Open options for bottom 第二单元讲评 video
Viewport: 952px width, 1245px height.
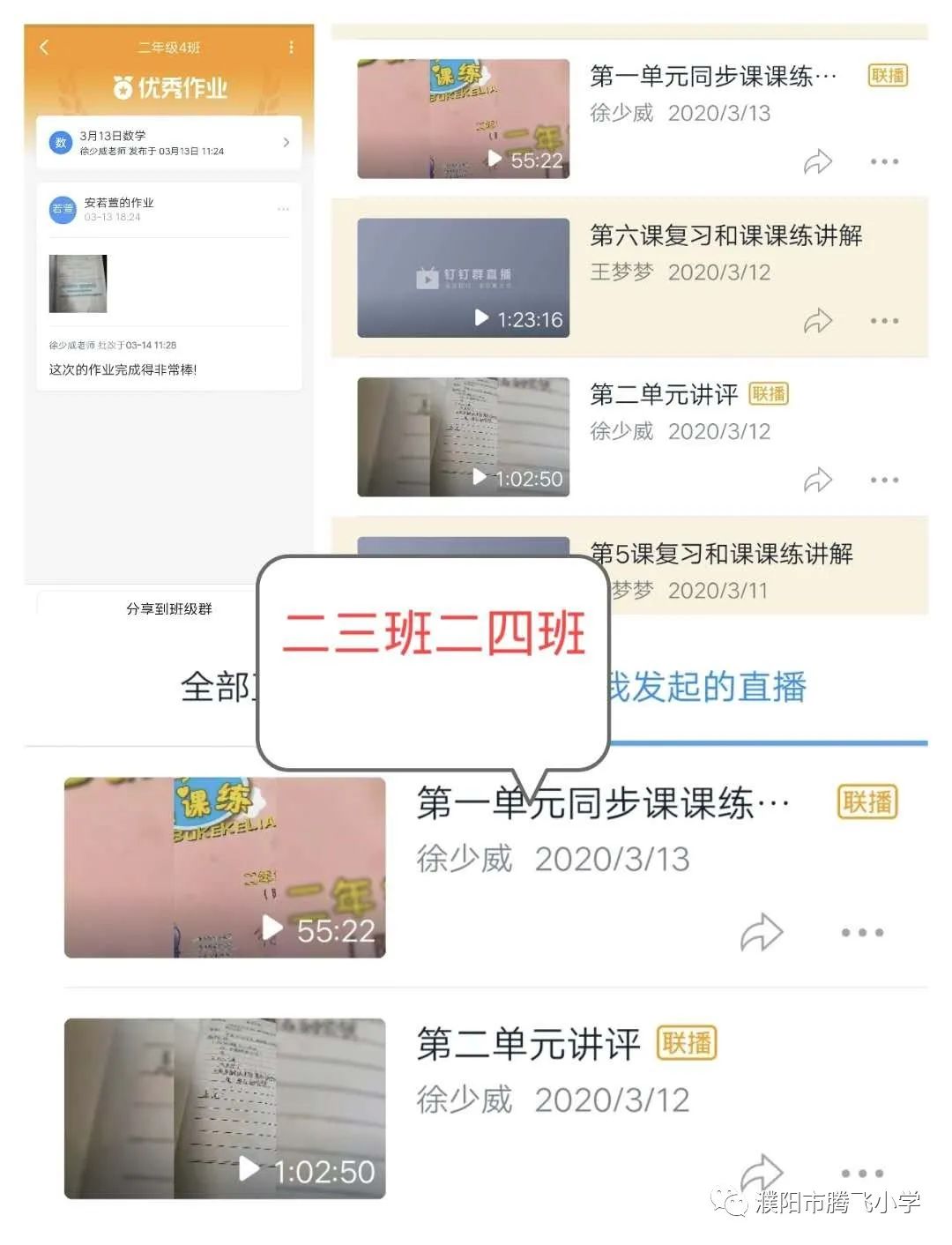click(862, 1174)
